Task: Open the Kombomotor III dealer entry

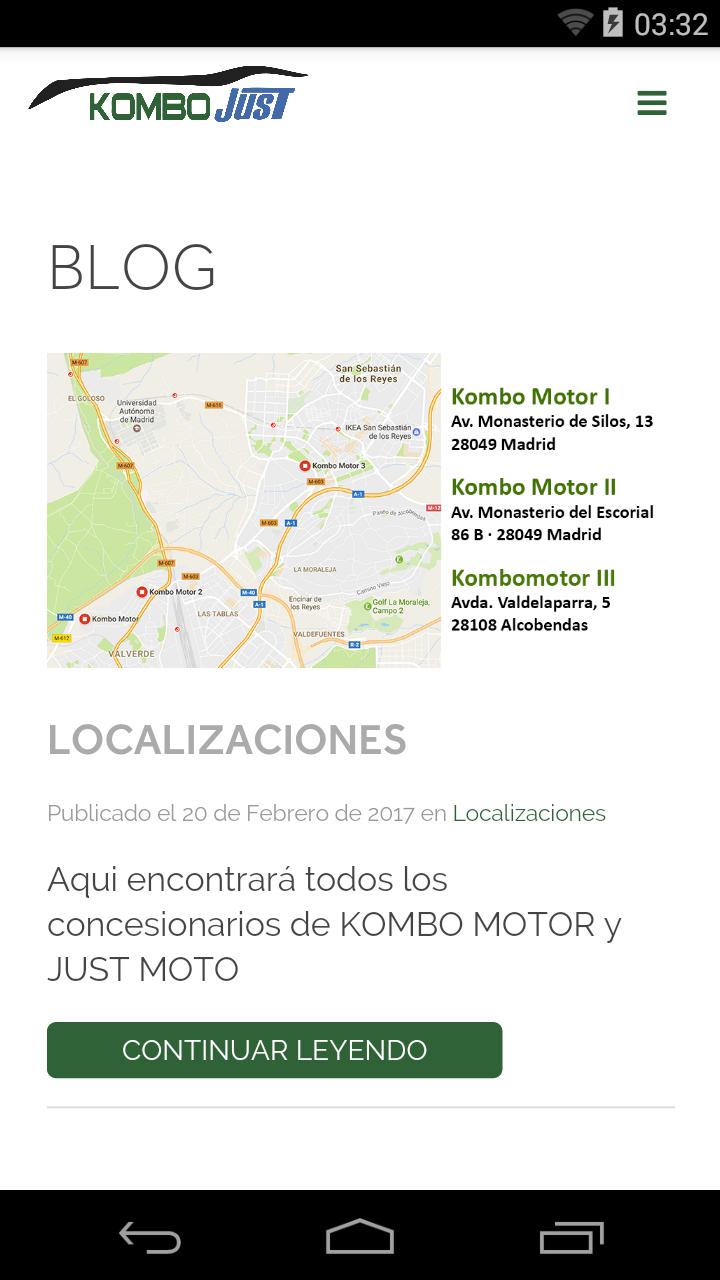Action: pyautogui.click(x=532, y=578)
